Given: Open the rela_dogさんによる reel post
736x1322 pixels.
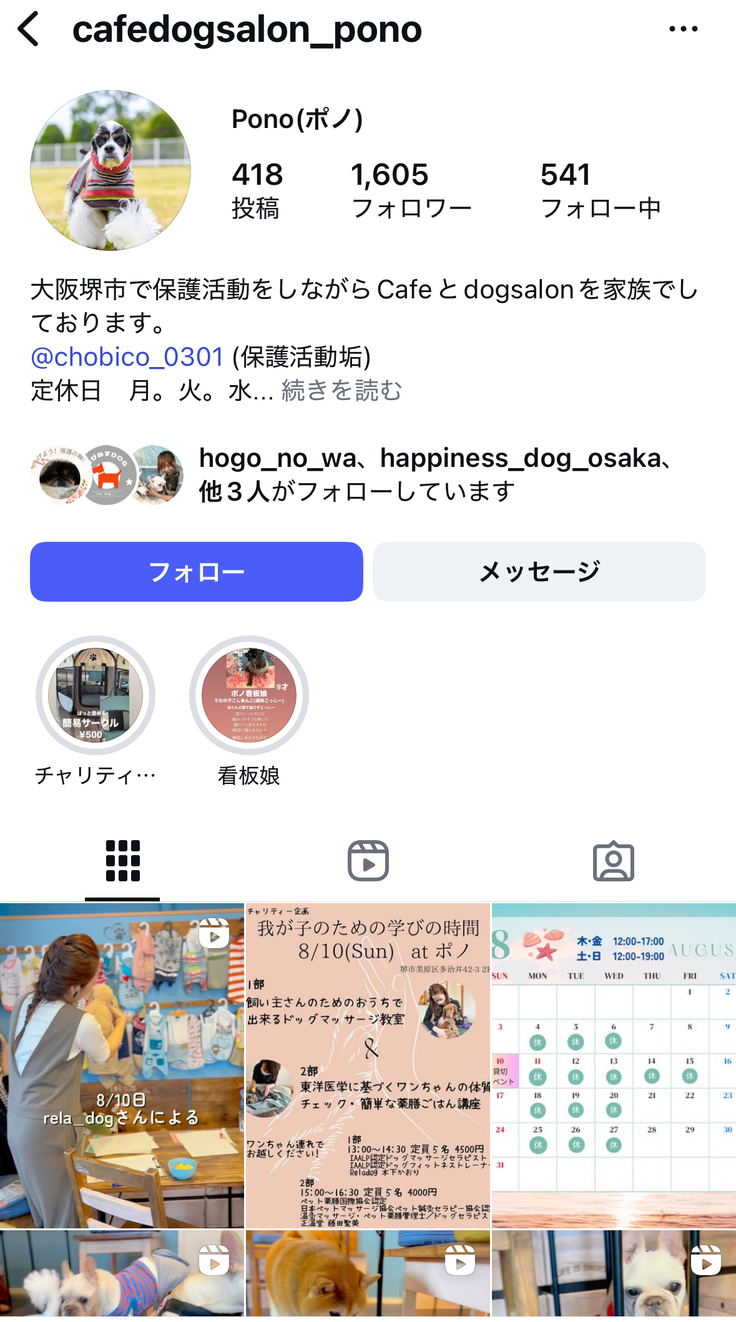Looking at the screenshot, I should (x=122, y=1065).
